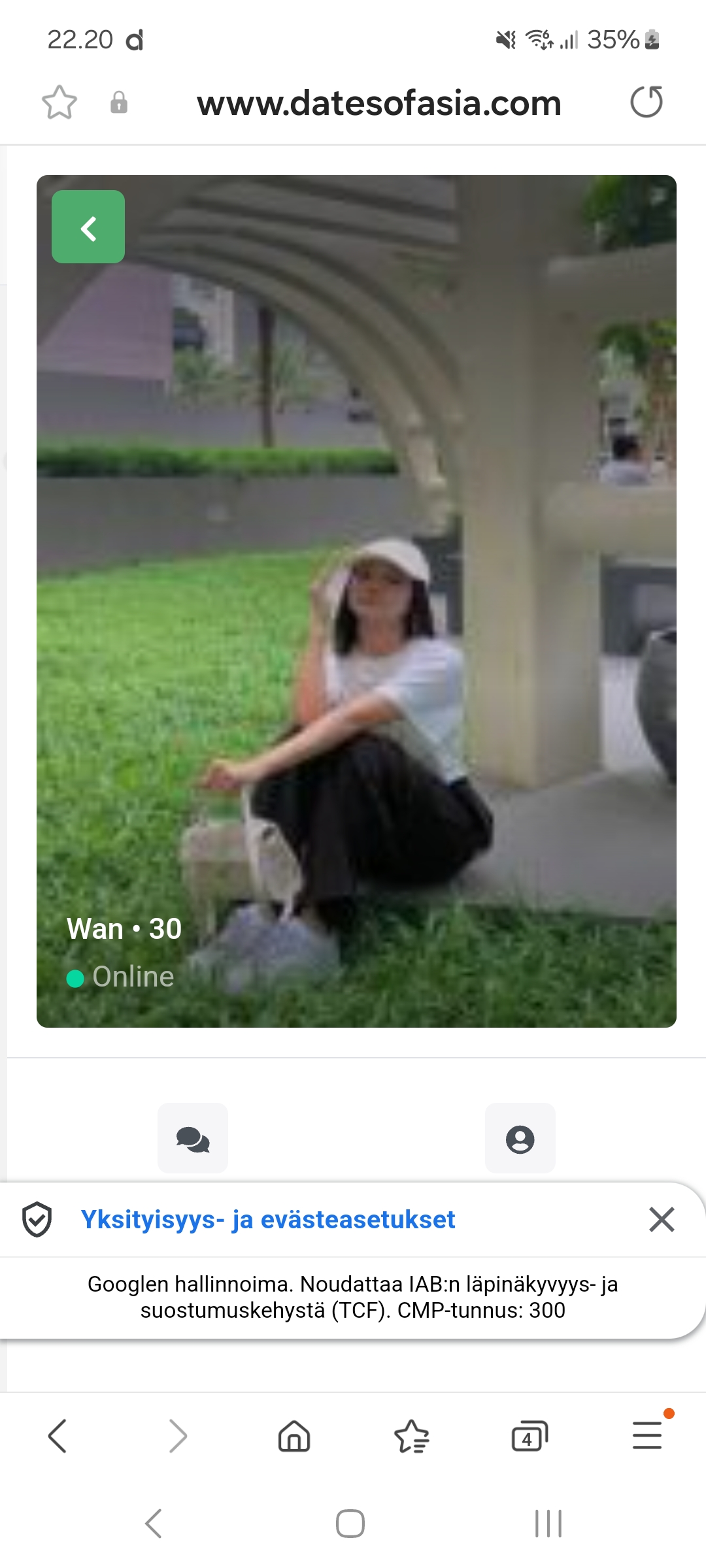This screenshot has height=1568, width=706.
Task: Go back to the previous browser page
Action: [58, 1436]
